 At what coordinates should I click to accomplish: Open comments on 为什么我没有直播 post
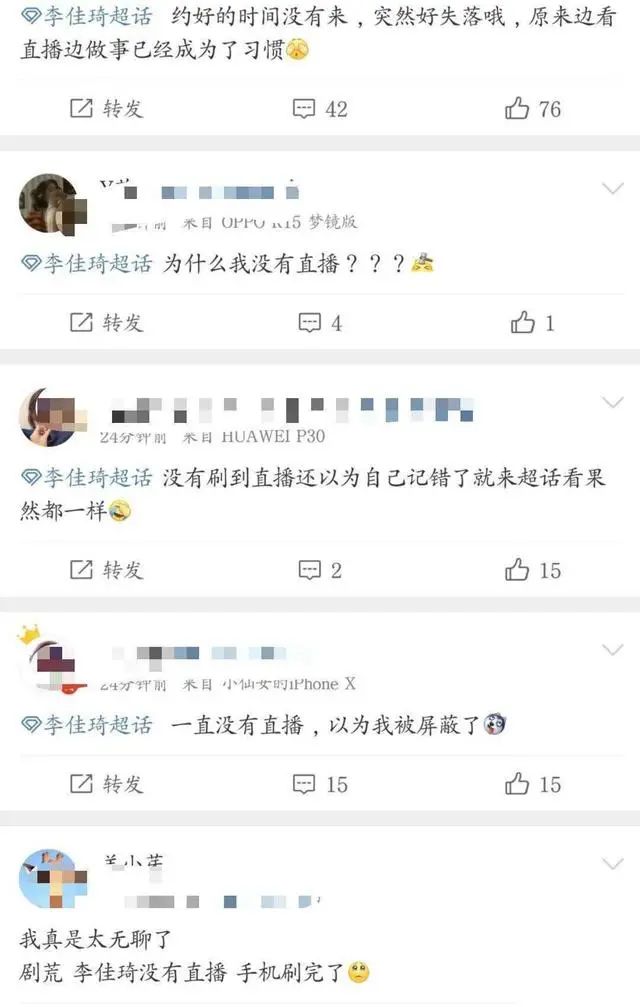[x=320, y=323]
